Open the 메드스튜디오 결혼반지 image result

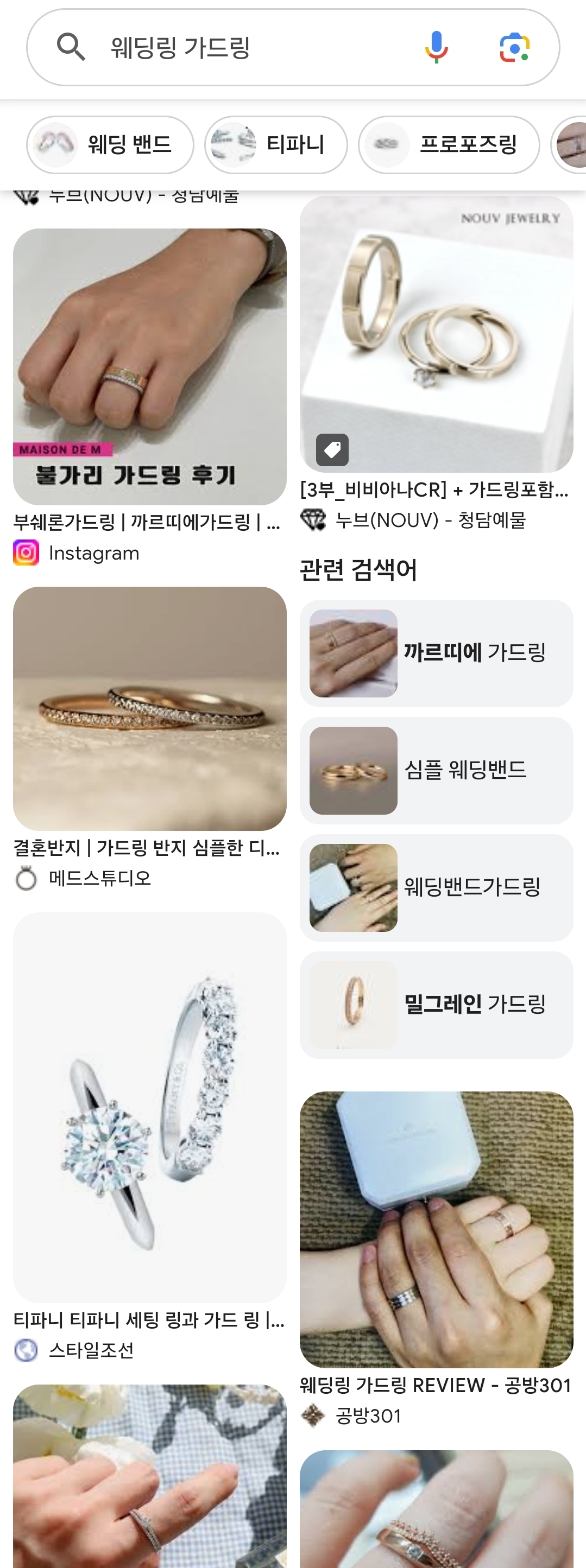[150, 708]
